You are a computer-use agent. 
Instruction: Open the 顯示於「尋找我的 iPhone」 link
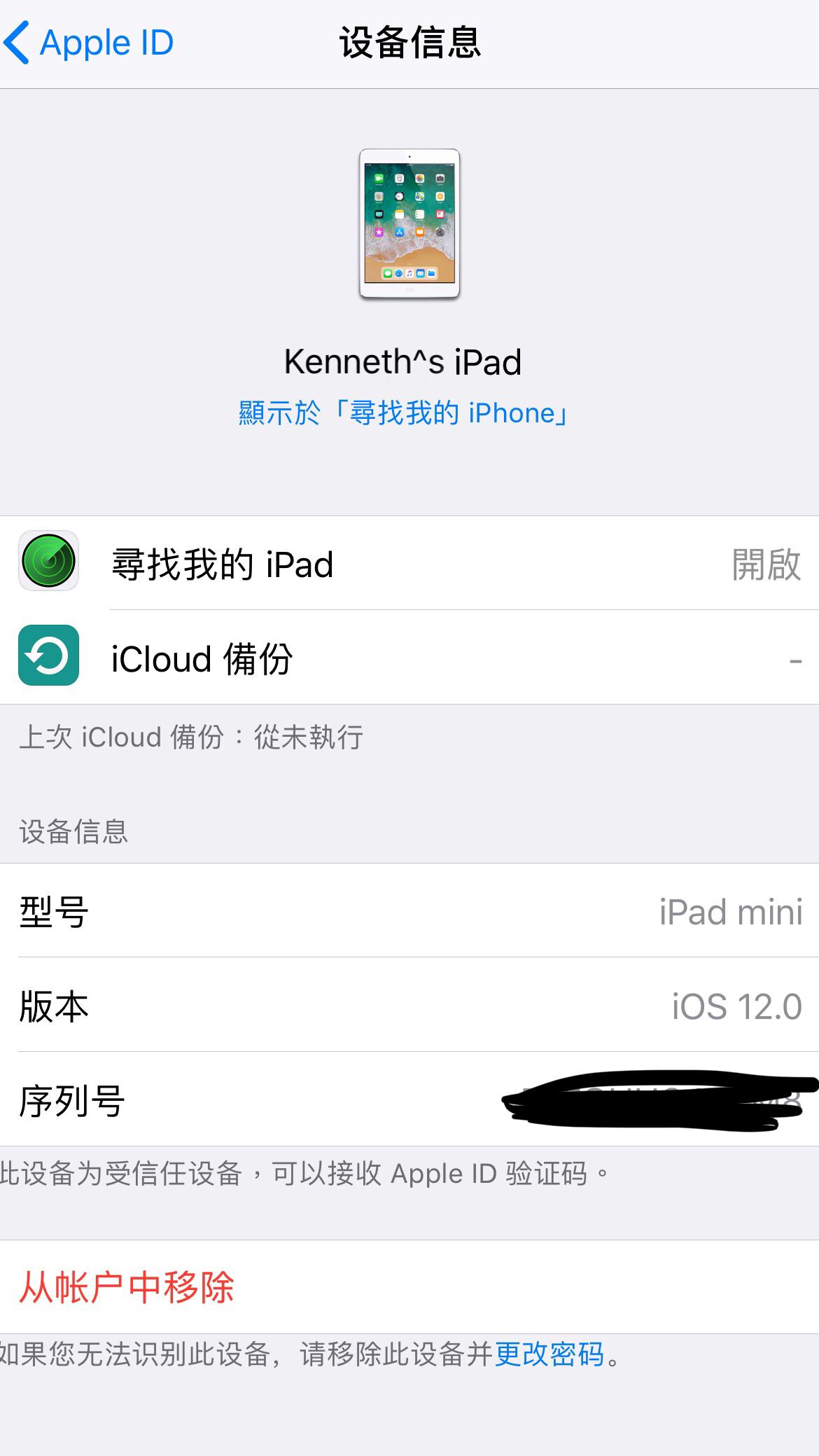tap(403, 413)
